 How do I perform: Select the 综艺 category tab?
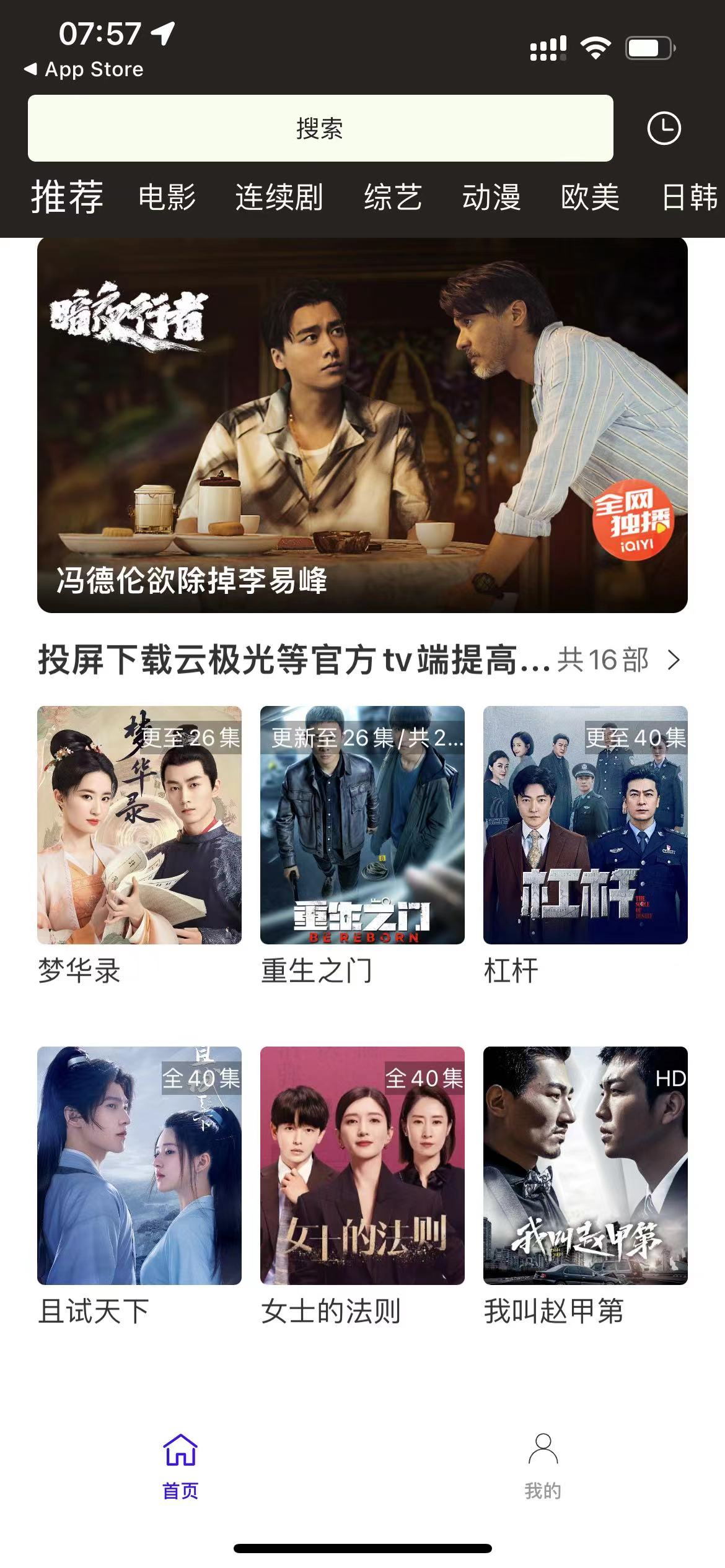393,198
